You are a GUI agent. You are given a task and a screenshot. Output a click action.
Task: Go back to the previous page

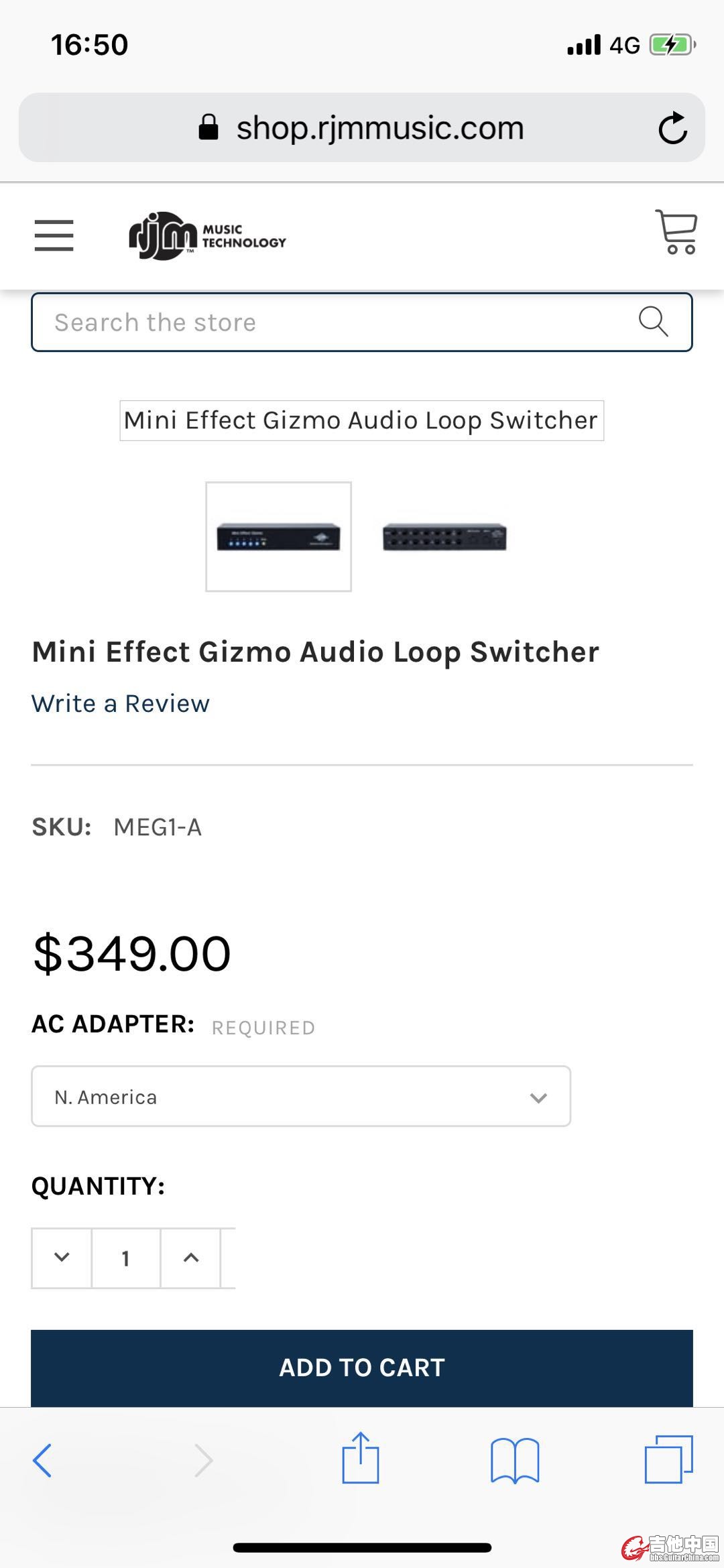point(42,1460)
